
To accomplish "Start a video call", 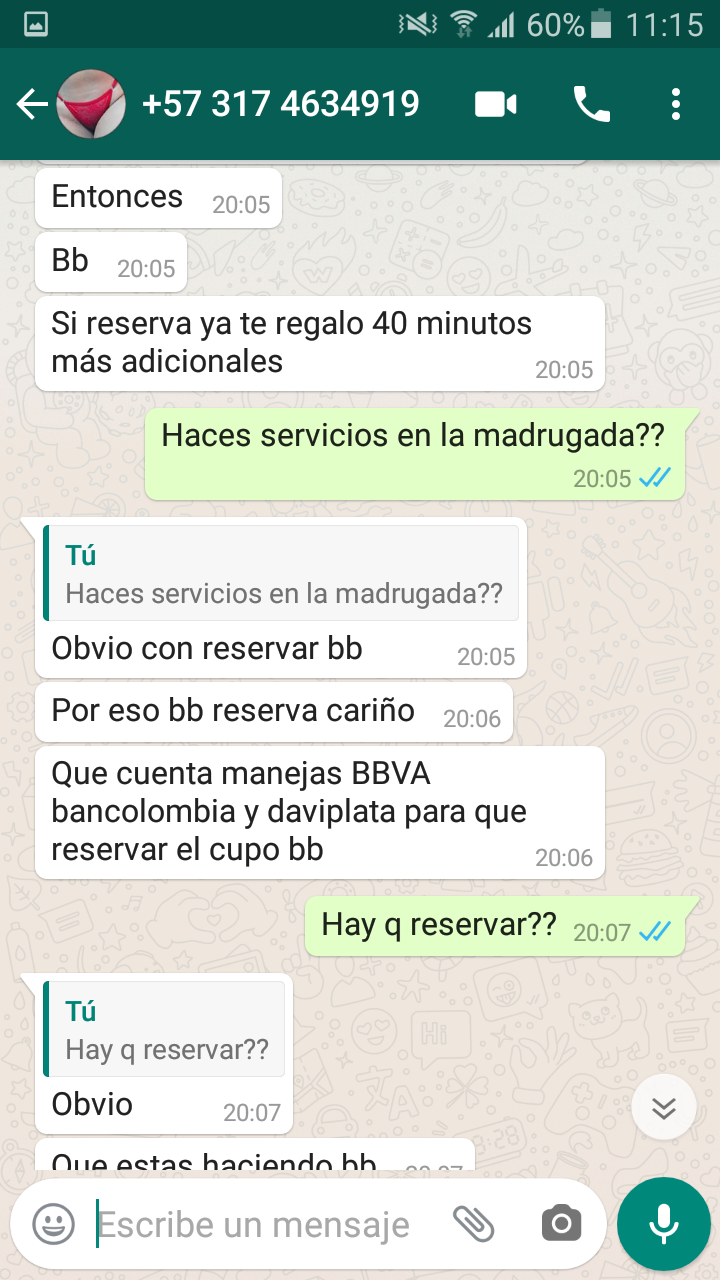I will pos(496,104).
